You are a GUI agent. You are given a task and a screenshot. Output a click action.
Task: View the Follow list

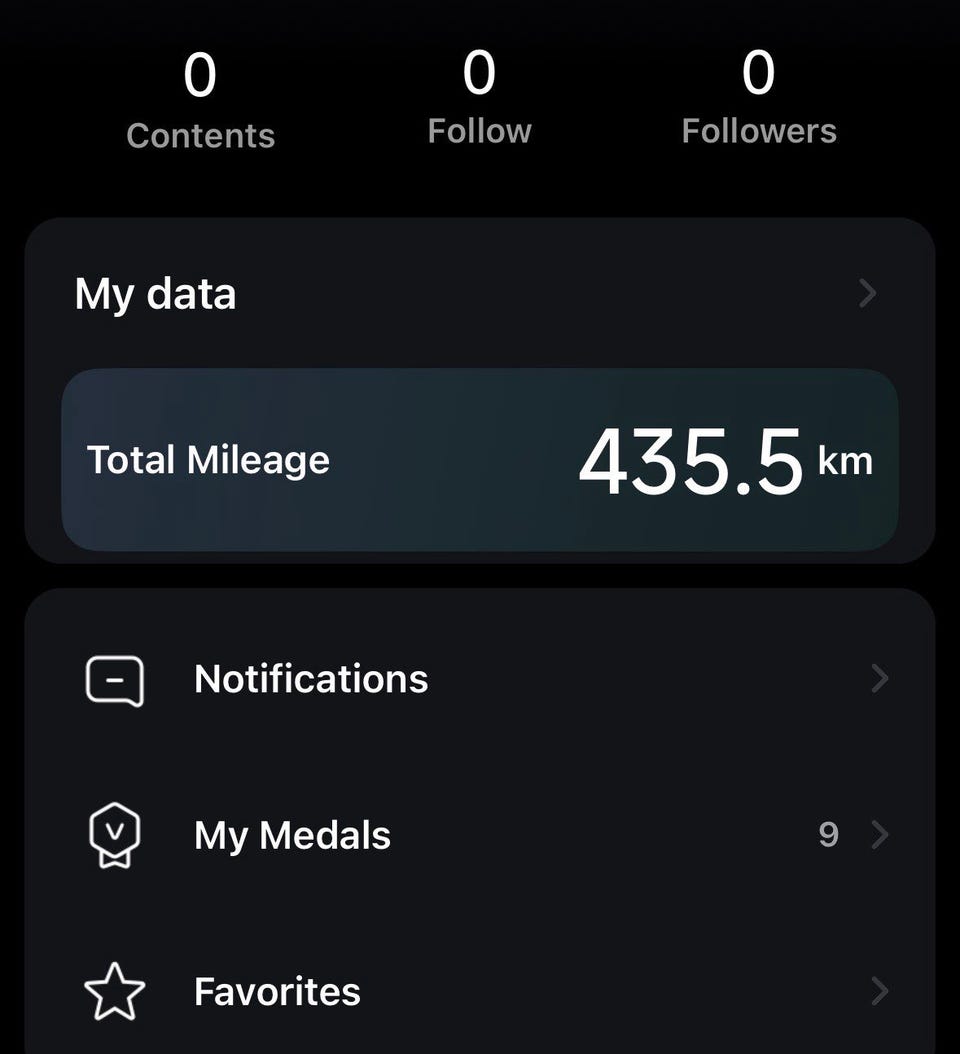pos(479,101)
